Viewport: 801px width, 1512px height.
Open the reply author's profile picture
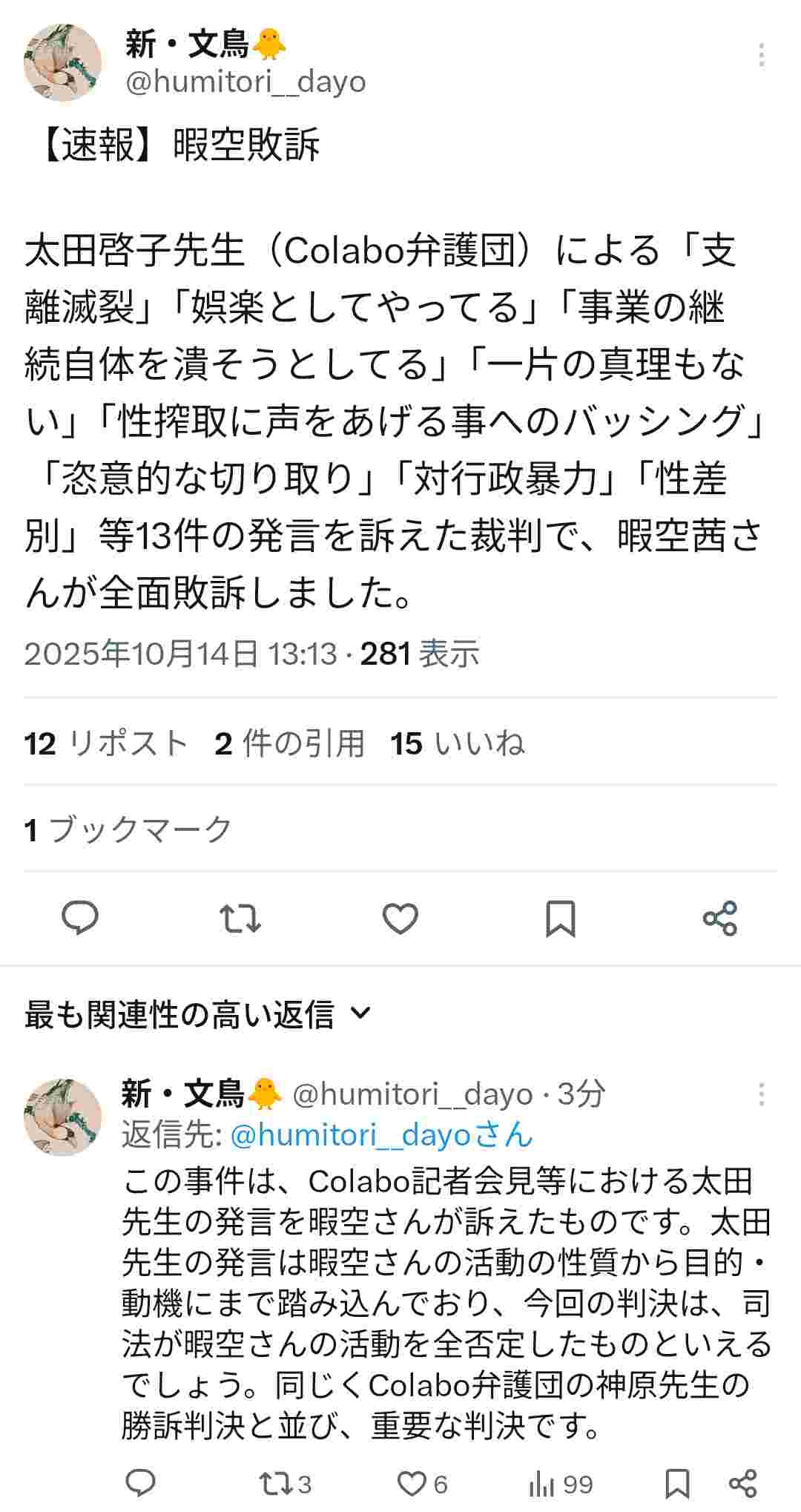pyautogui.click(x=62, y=1117)
